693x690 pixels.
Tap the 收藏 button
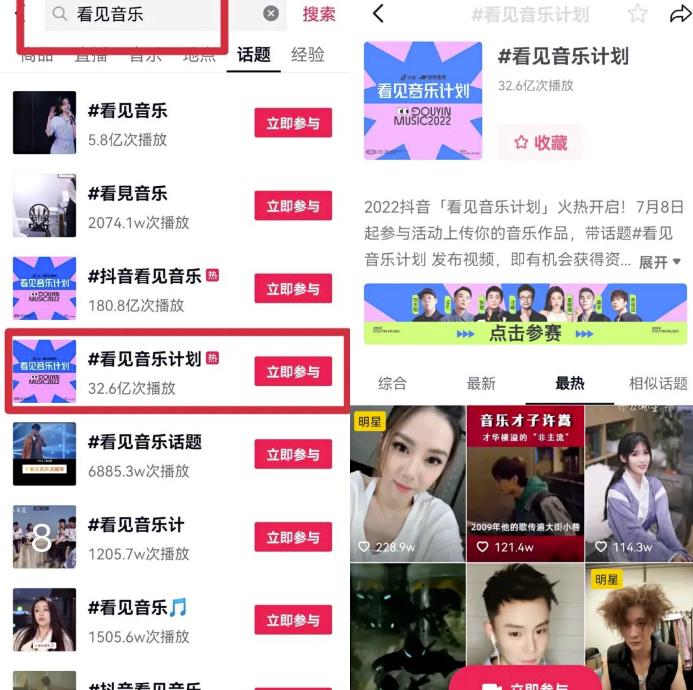click(x=540, y=143)
